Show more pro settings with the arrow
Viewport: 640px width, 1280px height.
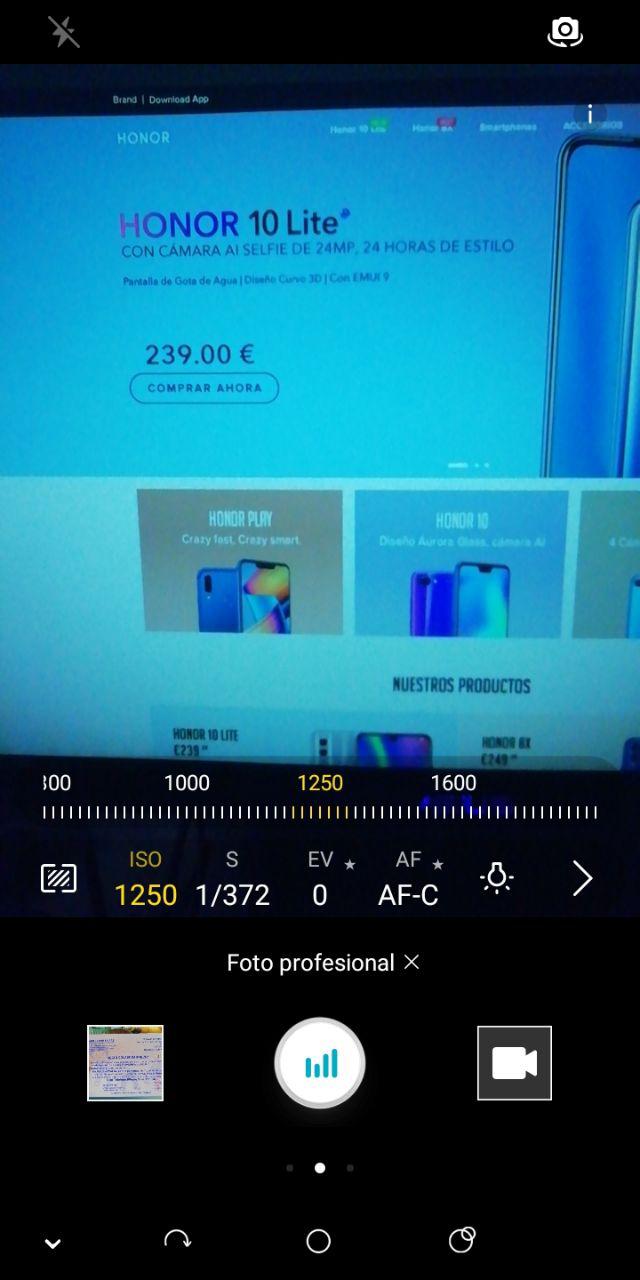click(x=583, y=878)
